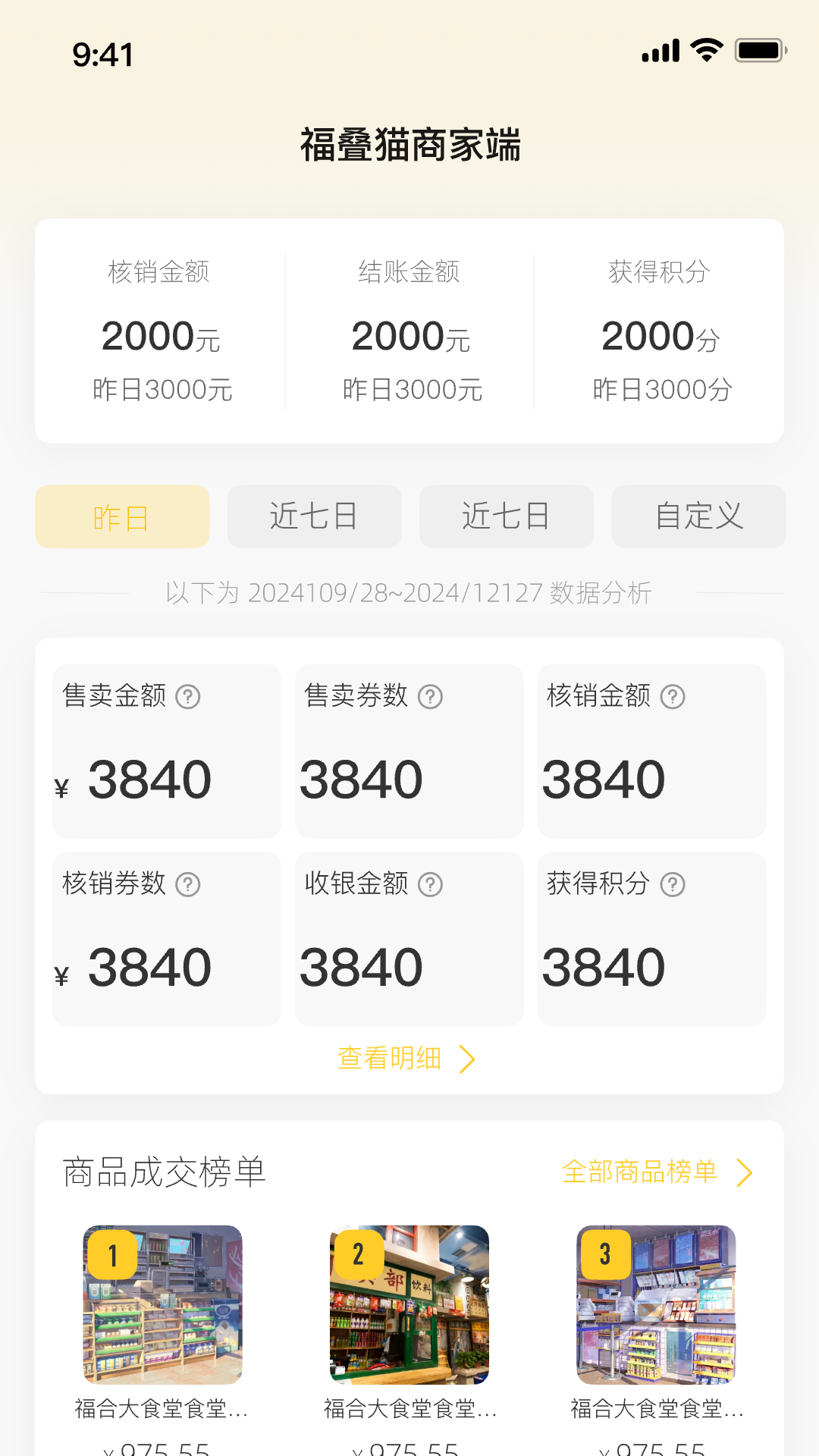Open the 售卖券数 help icon
The image size is (819, 1456).
click(x=430, y=696)
